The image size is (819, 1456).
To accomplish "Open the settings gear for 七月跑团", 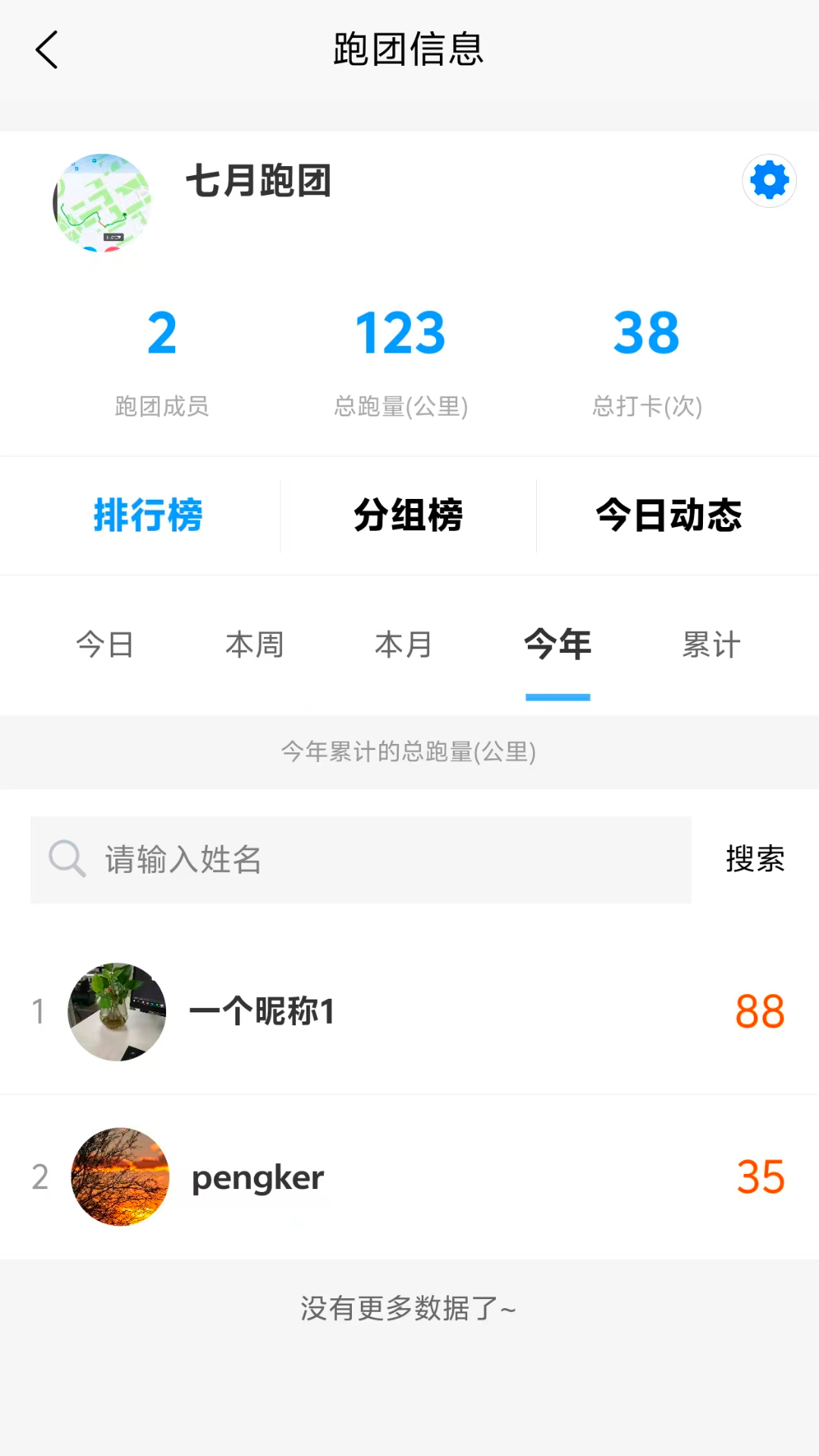I will (769, 180).
